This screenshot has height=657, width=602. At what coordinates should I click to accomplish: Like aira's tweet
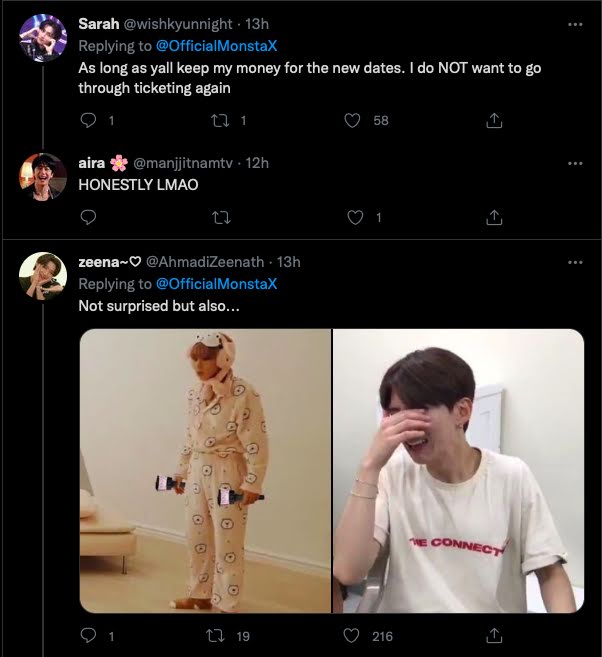(x=352, y=217)
